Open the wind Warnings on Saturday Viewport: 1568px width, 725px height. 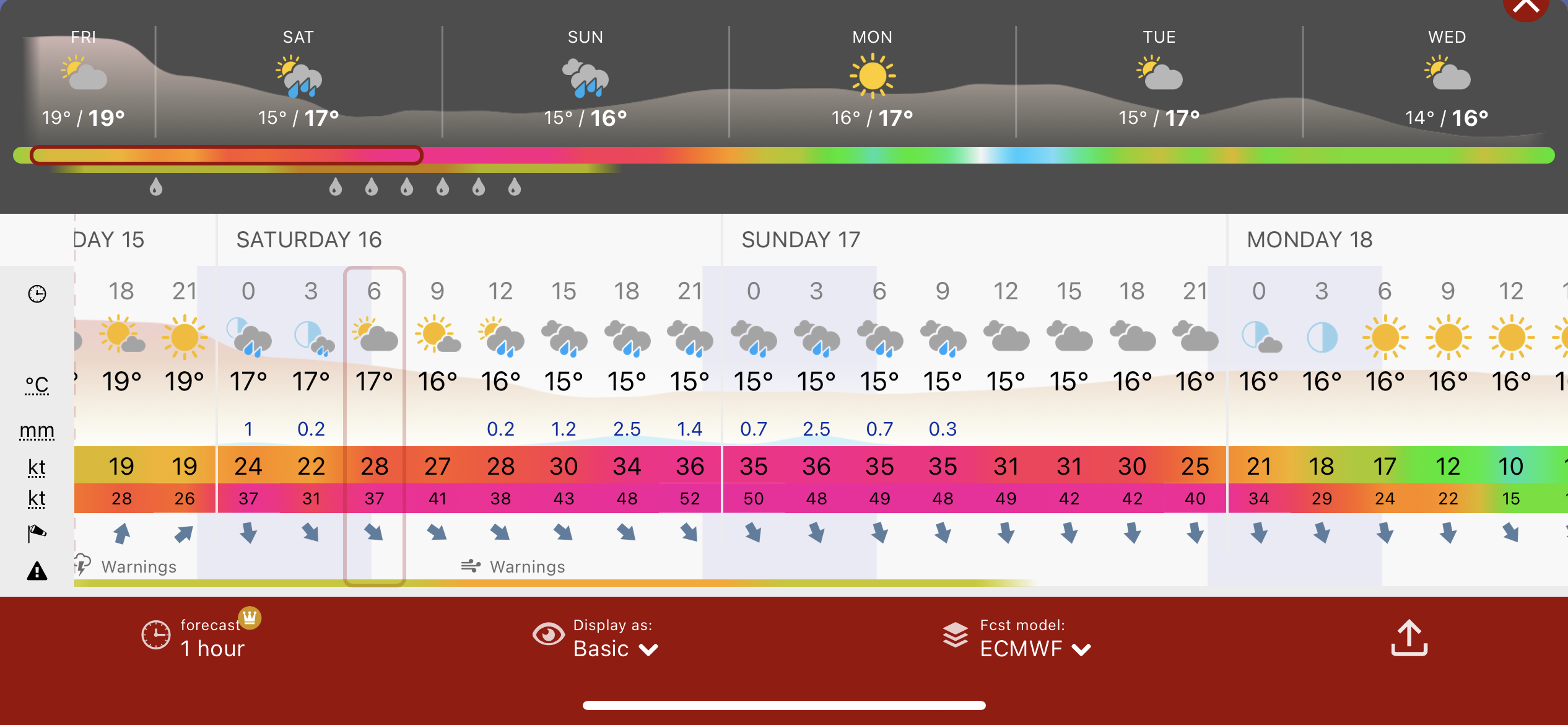coord(514,566)
